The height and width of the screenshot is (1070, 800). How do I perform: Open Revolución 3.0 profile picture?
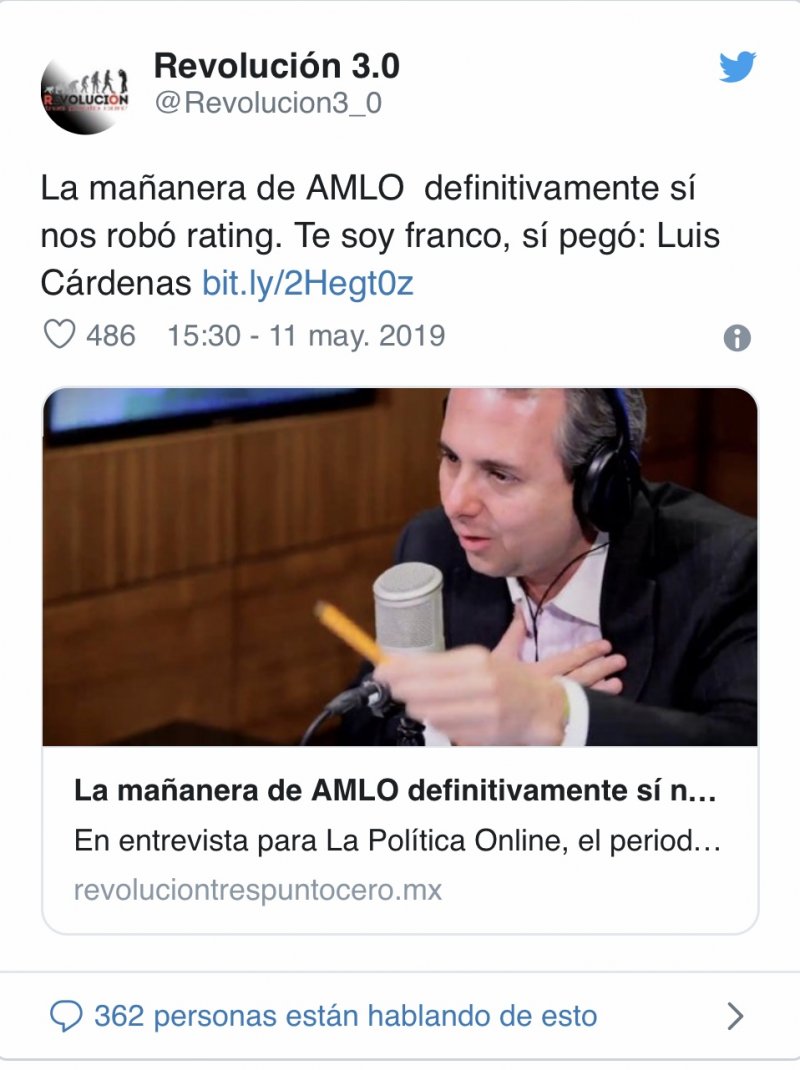click(x=85, y=93)
